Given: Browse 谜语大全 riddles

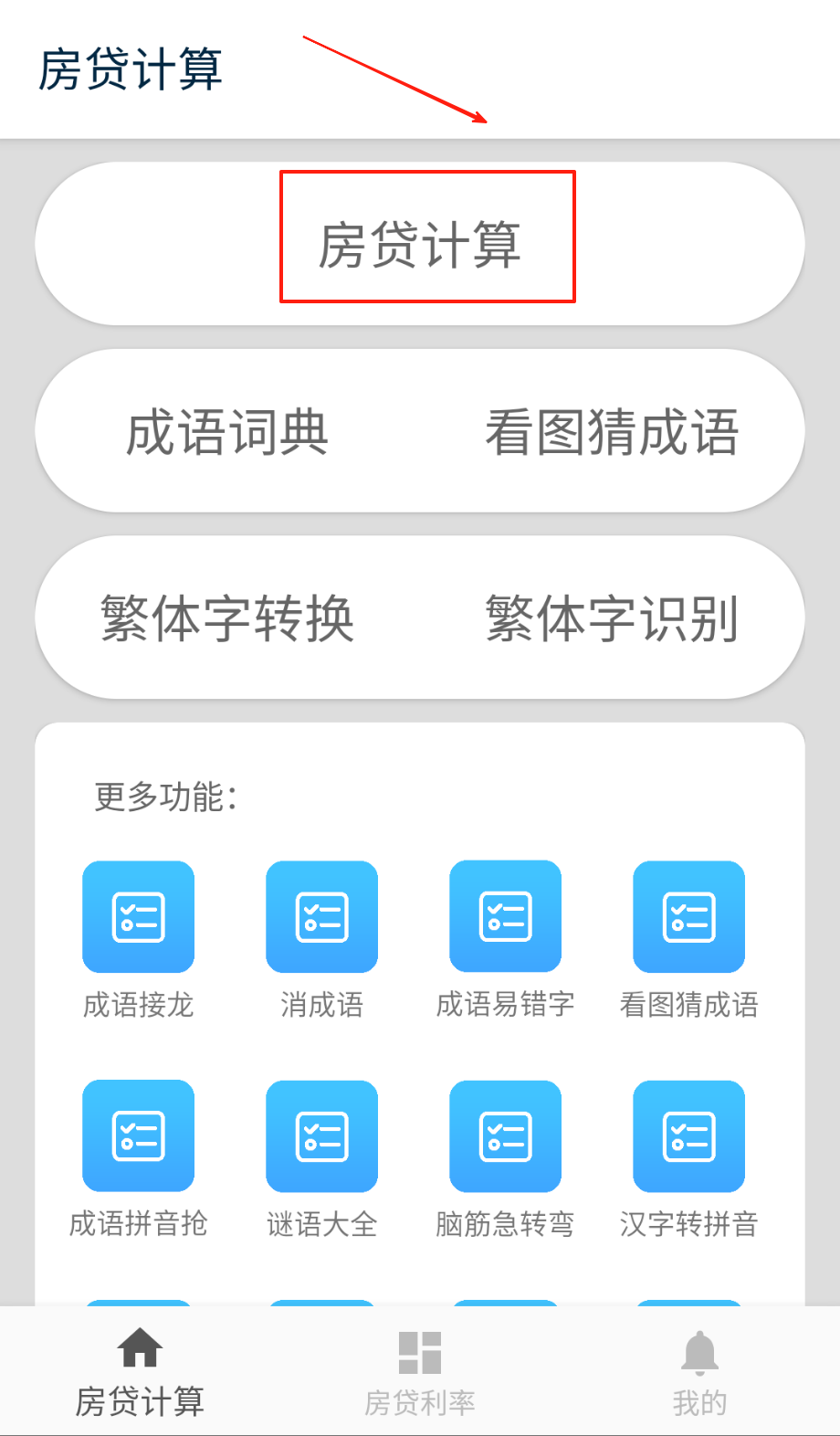Looking at the screenshot, I should tap(322, 1136).
